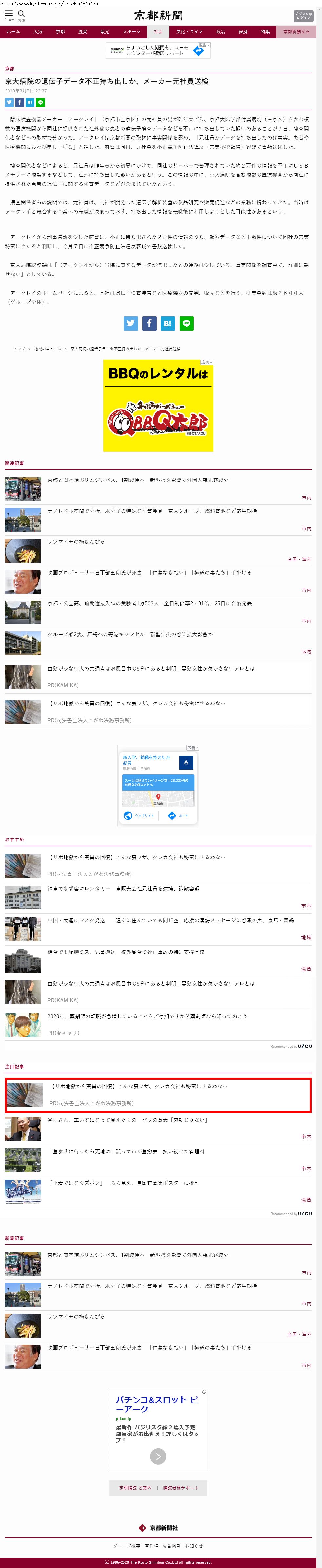View the 「下着ではなくズボン」 poster article
The height and width of the screenshot is (1568, 322).
coord(124,1183)
